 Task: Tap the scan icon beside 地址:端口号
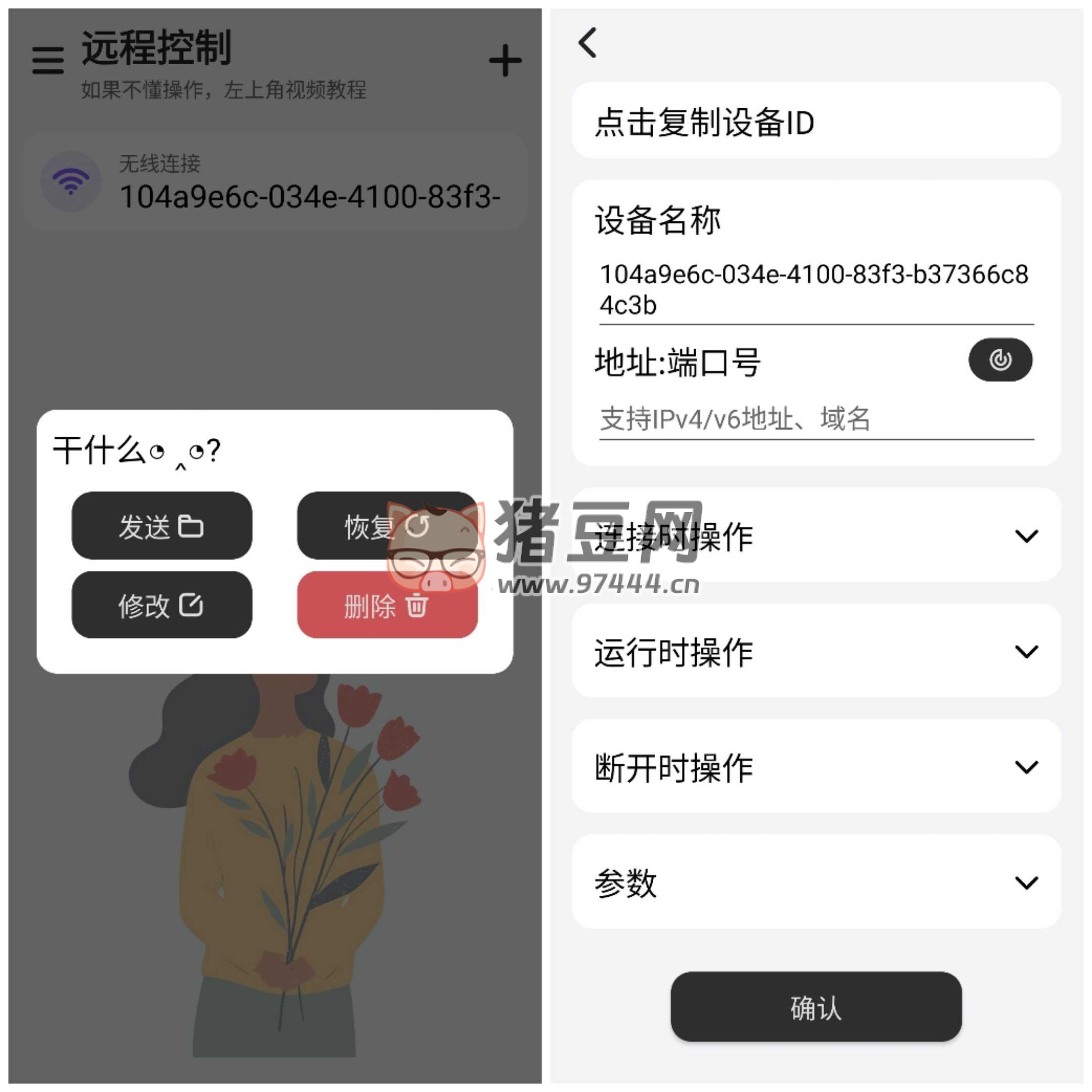pos(1000,360)
